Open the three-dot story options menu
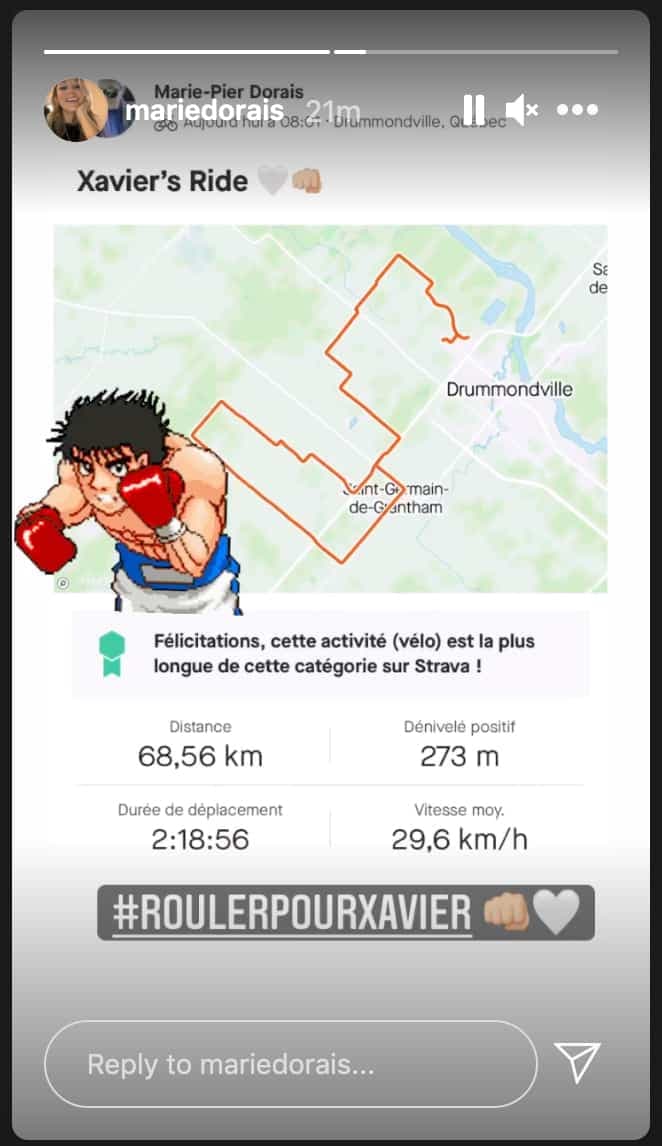The image size is (662, 1146). pos(578,109)
